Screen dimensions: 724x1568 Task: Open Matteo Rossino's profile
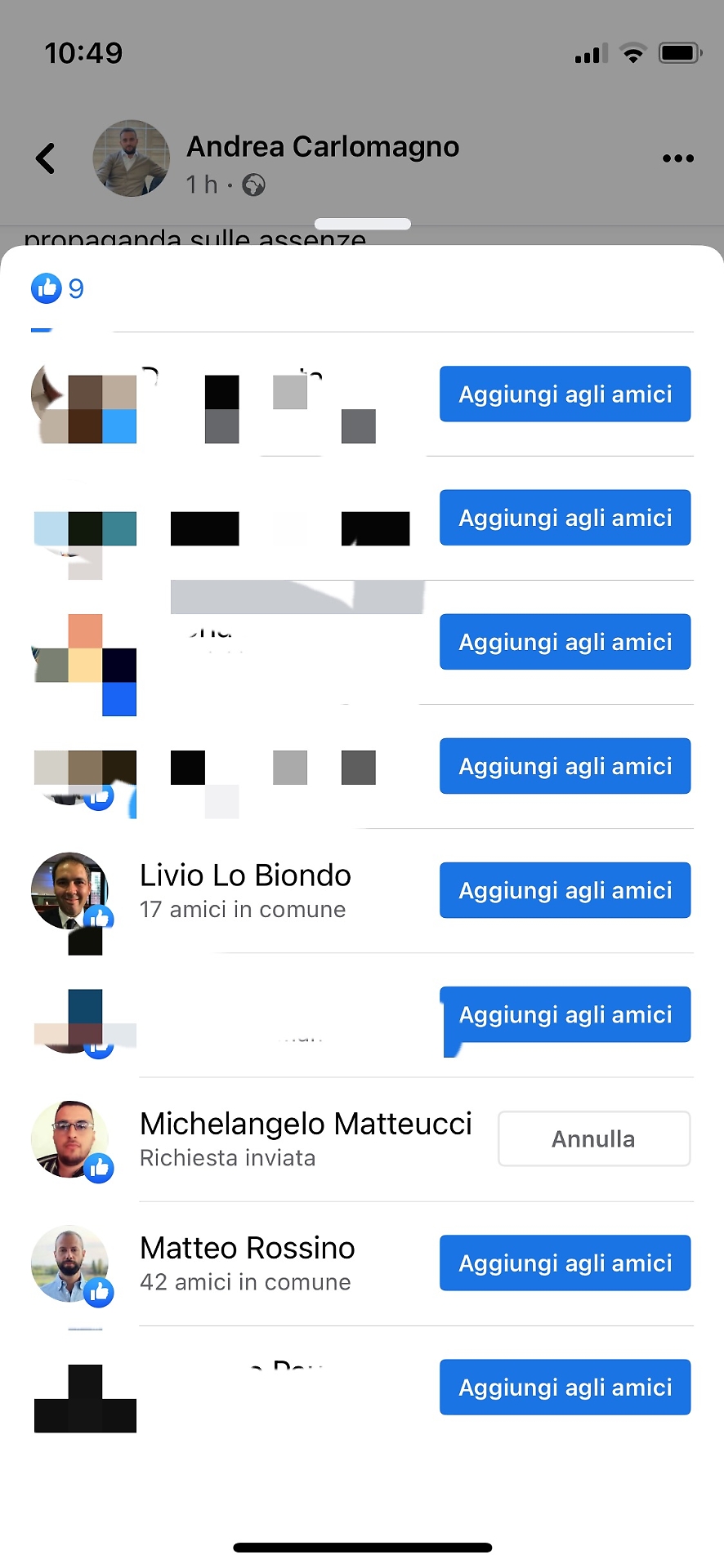tap(247, 1248)
